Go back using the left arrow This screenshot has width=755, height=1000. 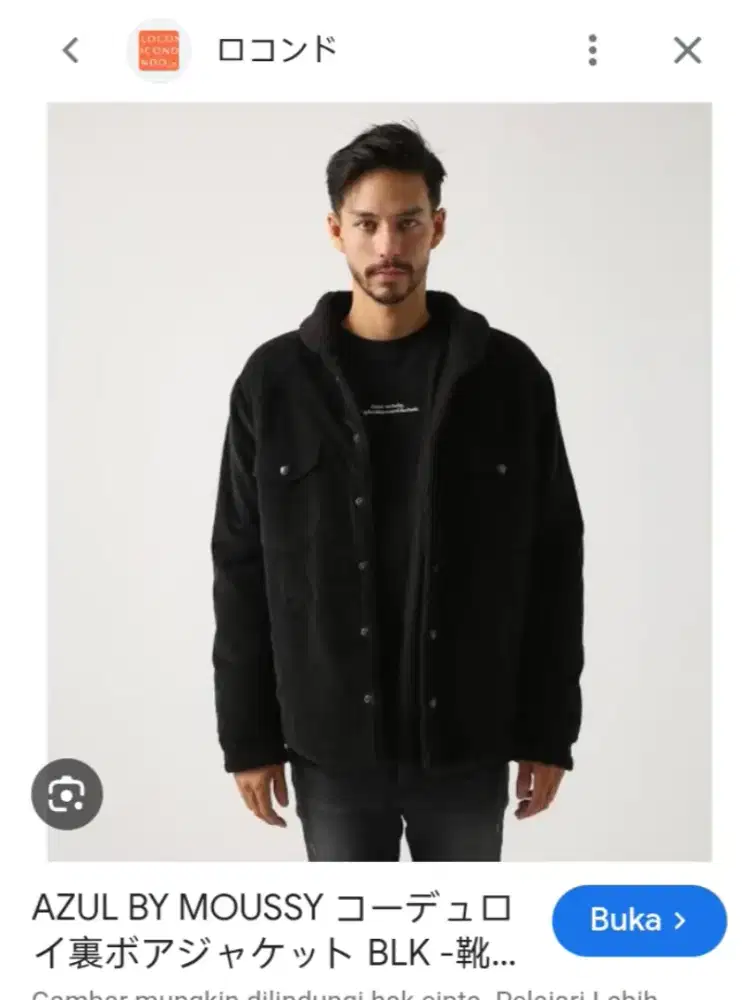70,50
